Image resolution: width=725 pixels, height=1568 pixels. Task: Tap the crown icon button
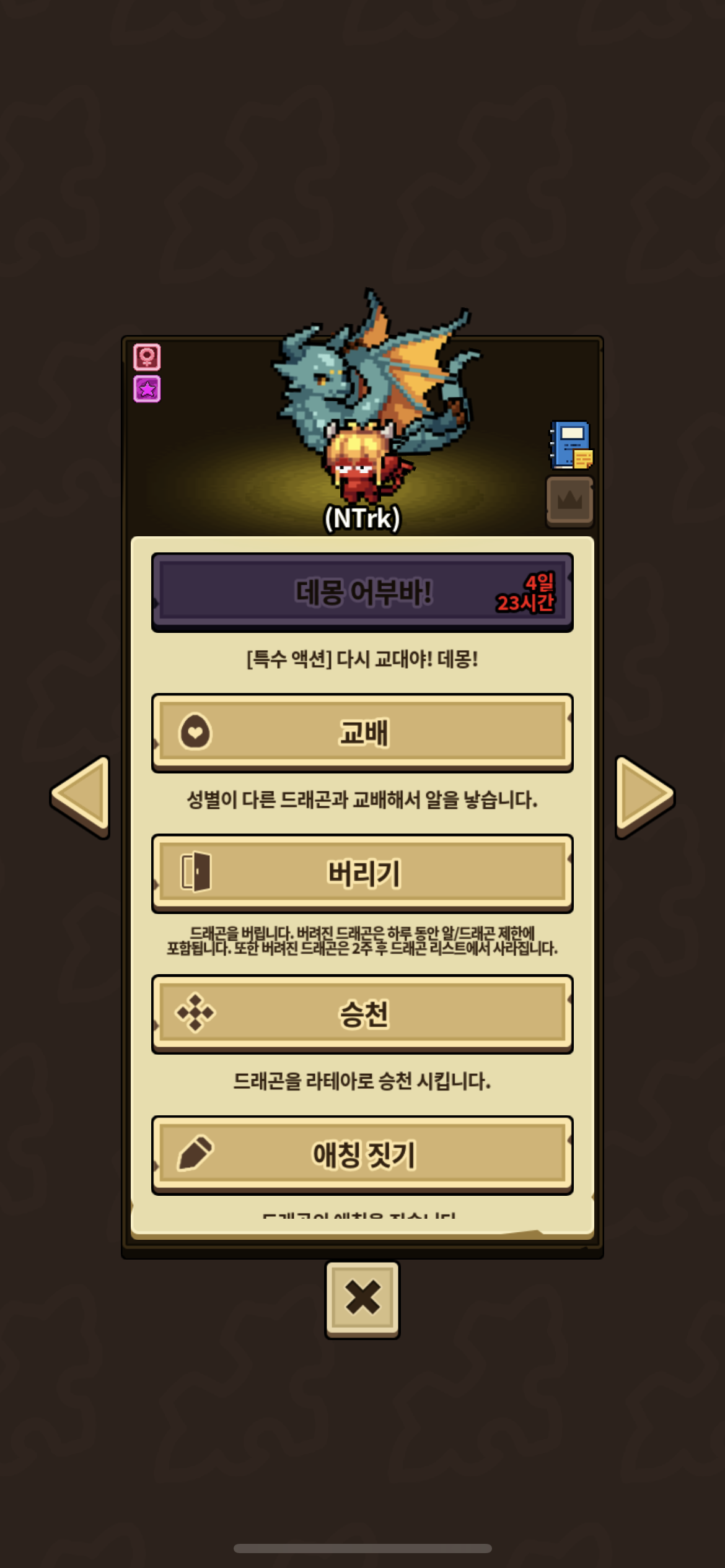click(x=569, y=501)
